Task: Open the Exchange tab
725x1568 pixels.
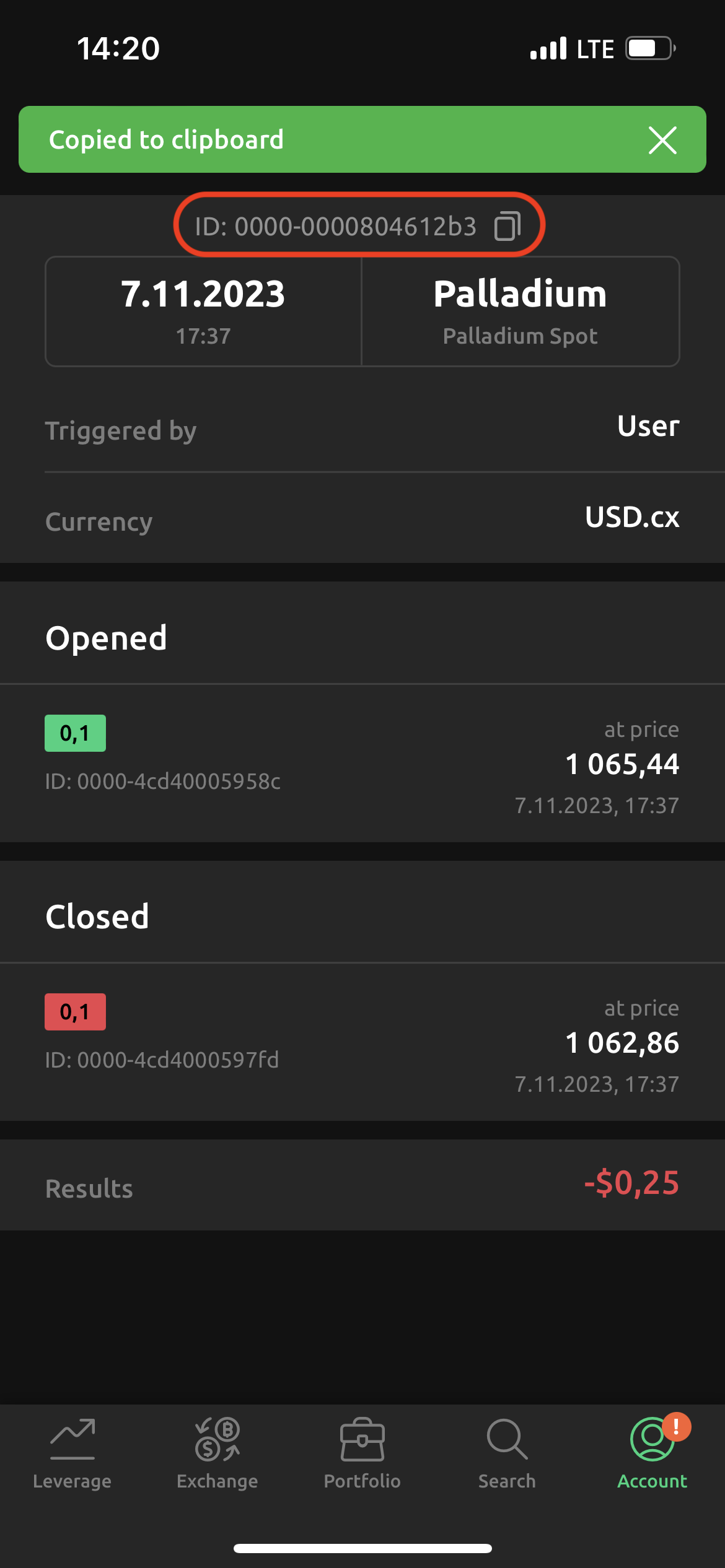Action: (x=217, y=1453)
